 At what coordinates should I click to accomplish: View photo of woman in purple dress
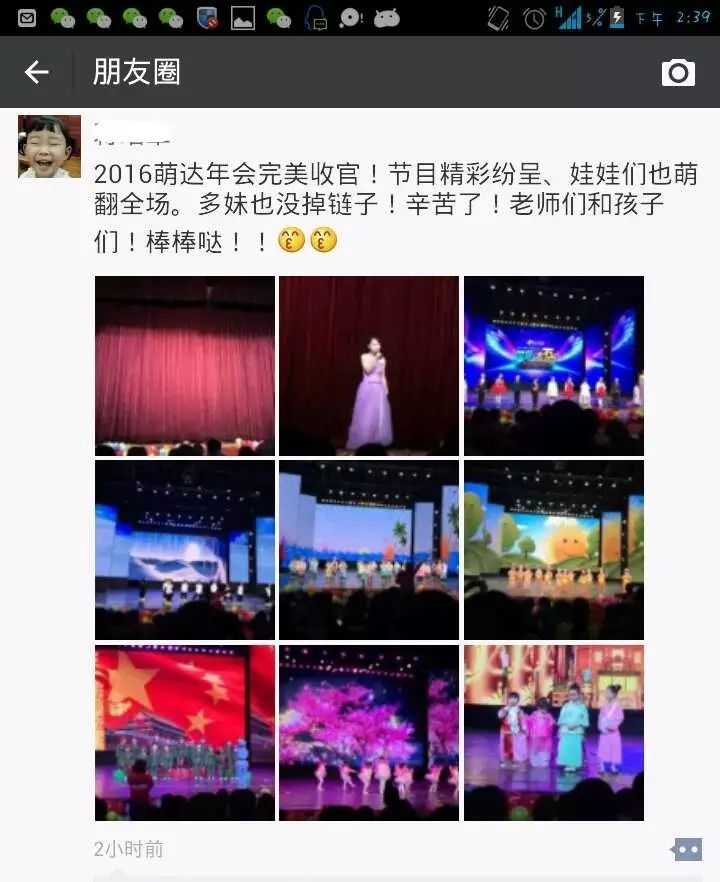coord(369,366)
